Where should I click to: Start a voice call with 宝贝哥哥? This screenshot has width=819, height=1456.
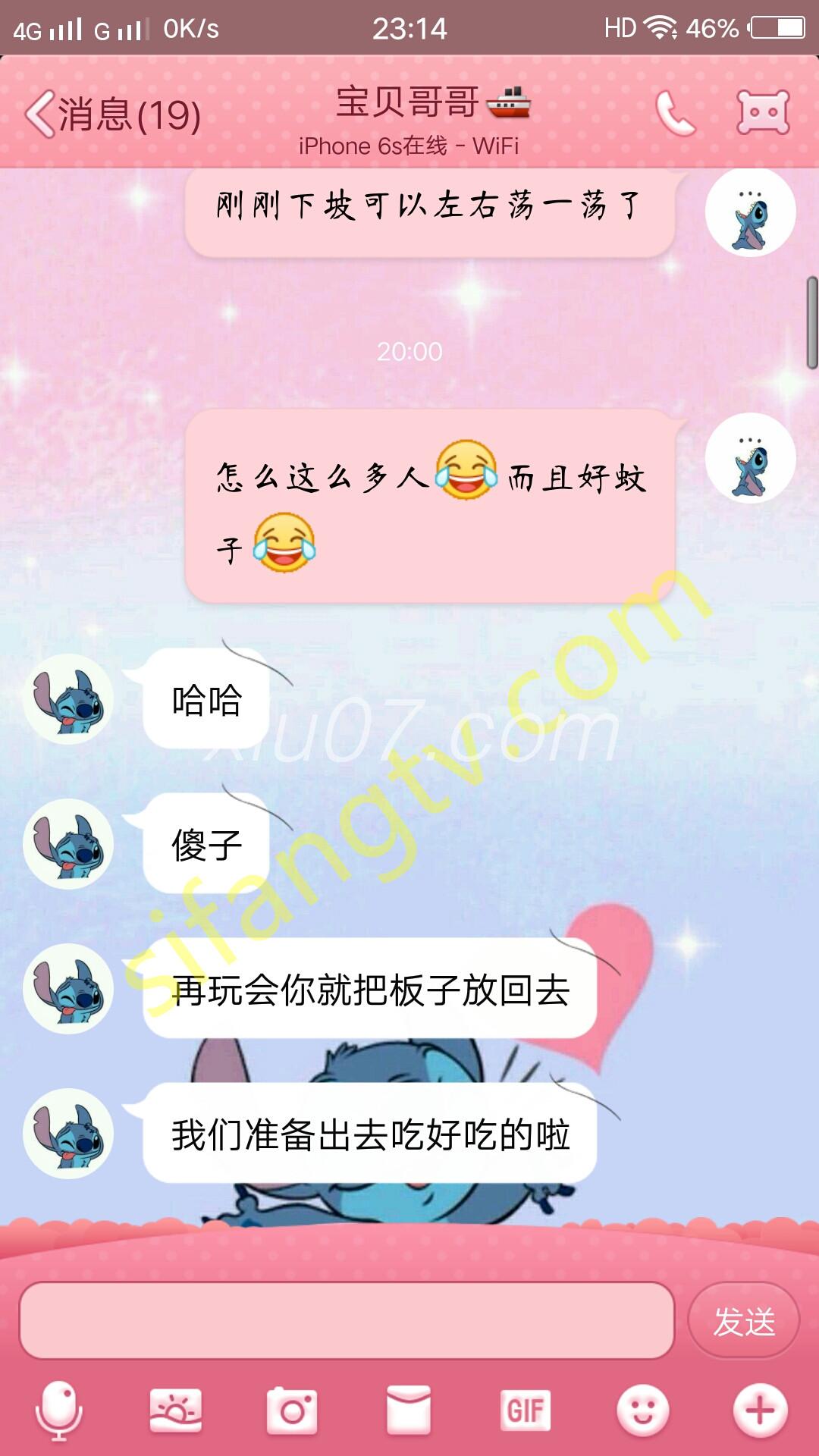tap(674, 114)
